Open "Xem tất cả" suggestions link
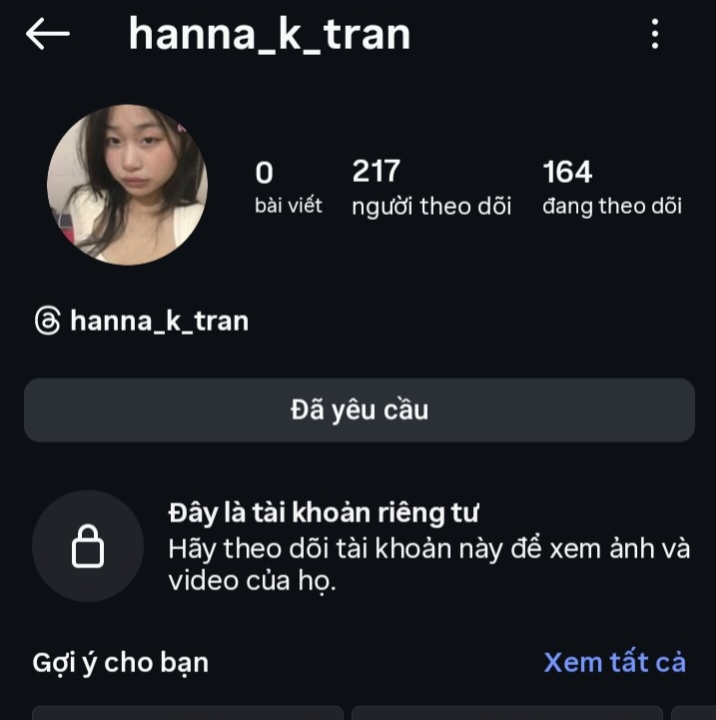This screenshot has height=720, width=716. tap(614, 662)
